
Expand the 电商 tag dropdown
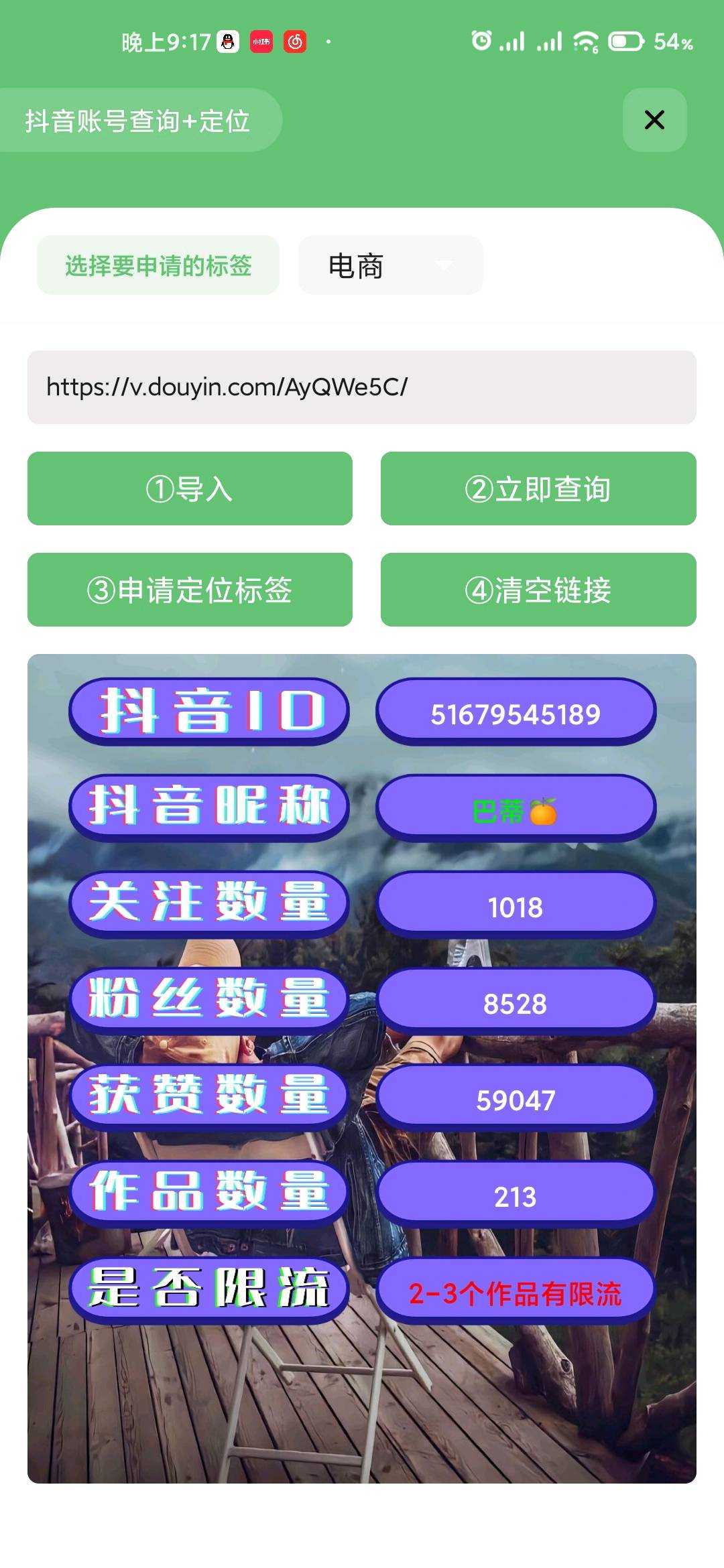(390, 265)
